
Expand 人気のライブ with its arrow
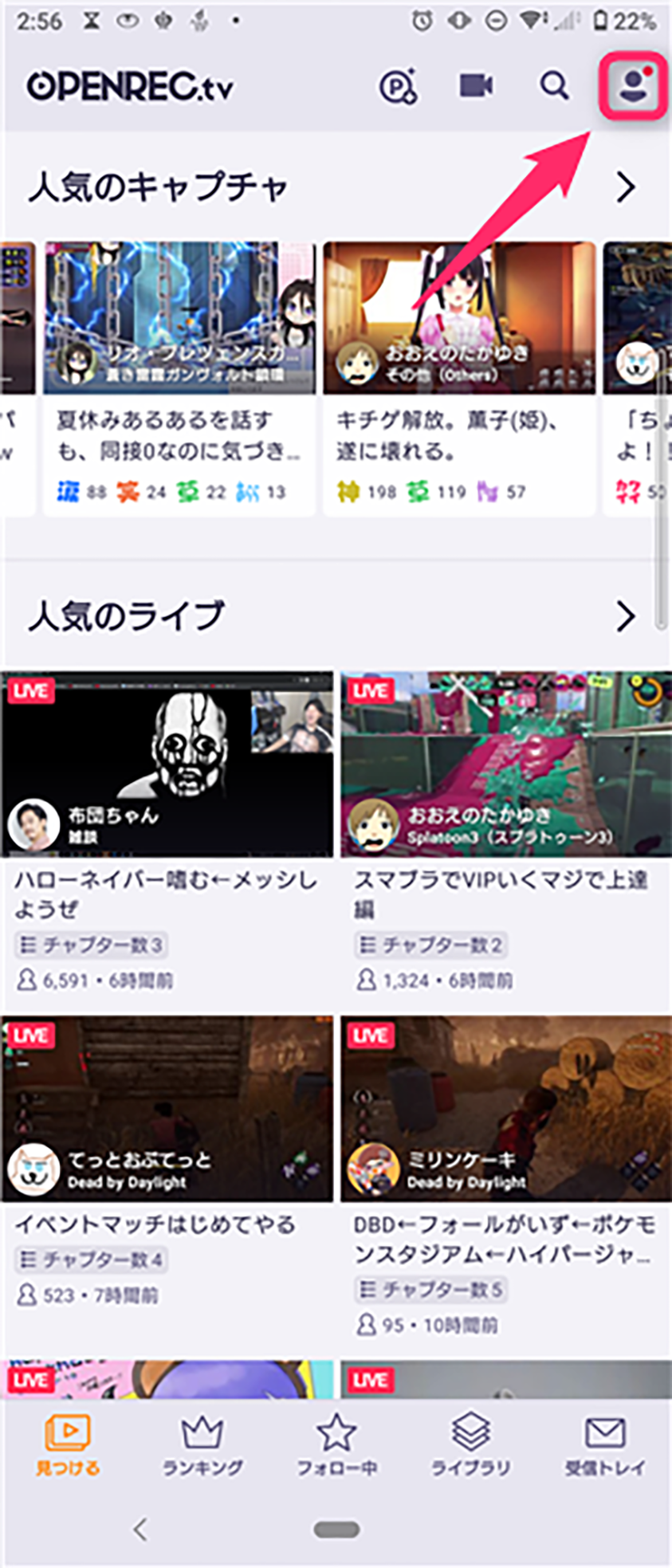tap(627, 616)
